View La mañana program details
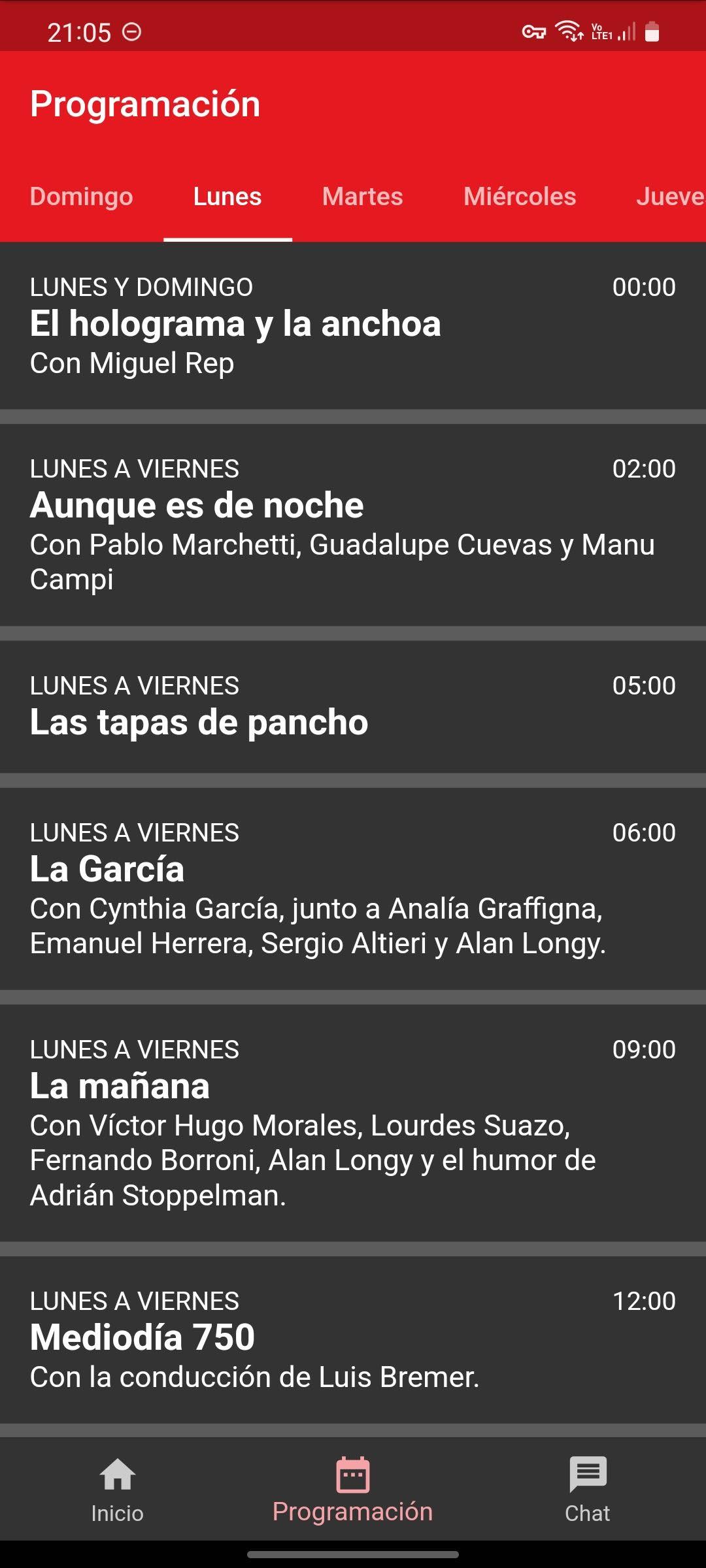Image resolution: width=706 pixels, height=1568 pixels. 353,1123
